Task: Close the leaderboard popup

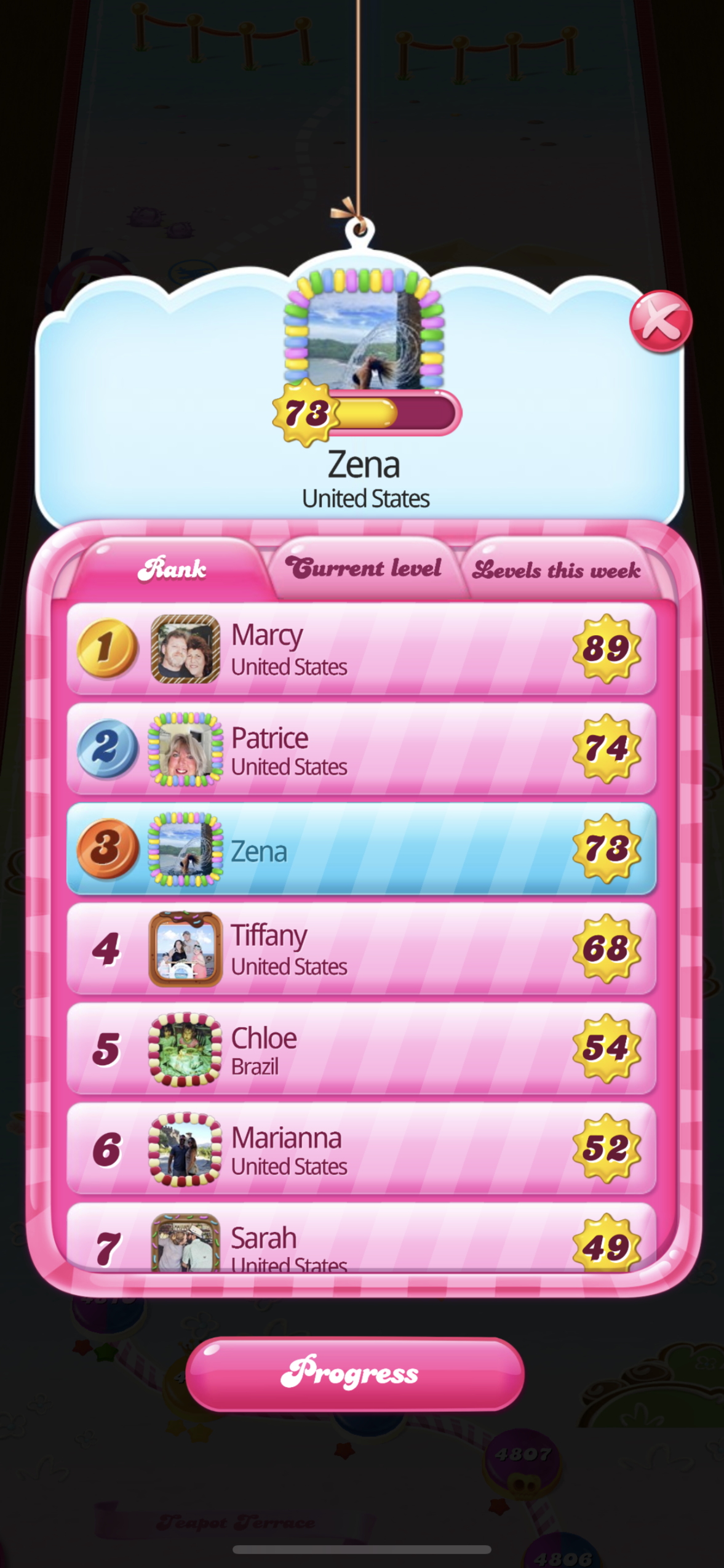Action: (x=660, y=321)
